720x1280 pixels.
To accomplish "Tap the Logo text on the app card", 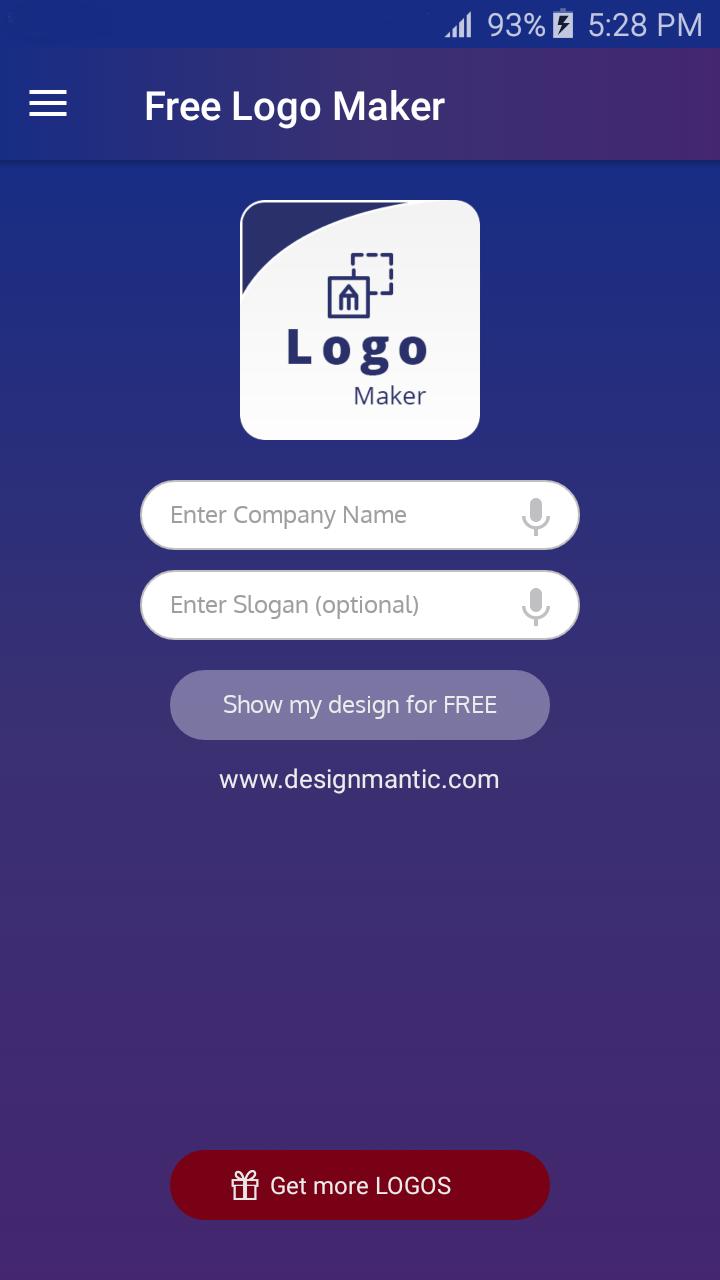I will (357, 350).
